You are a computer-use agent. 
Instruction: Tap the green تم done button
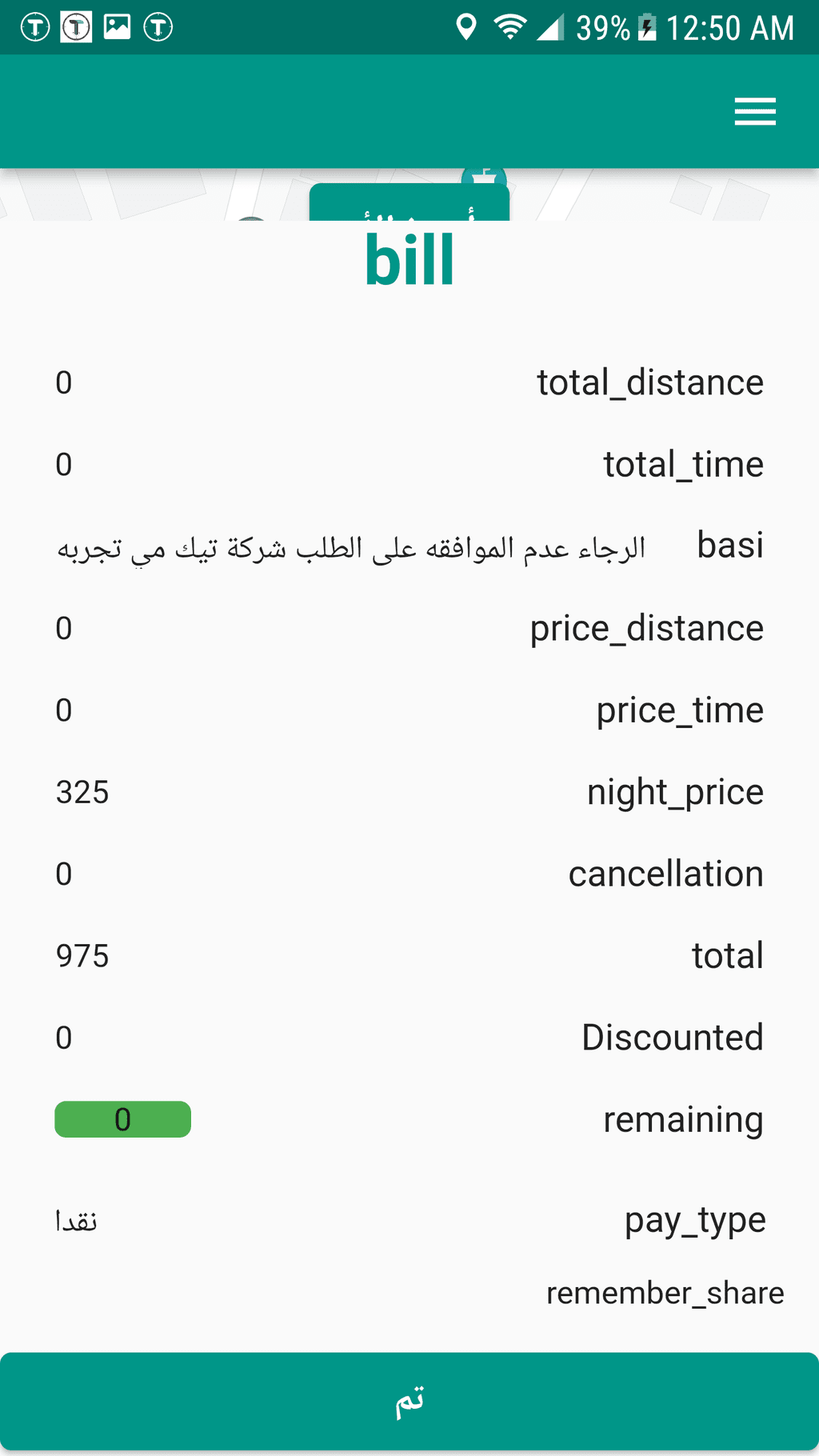(409, 1401)
